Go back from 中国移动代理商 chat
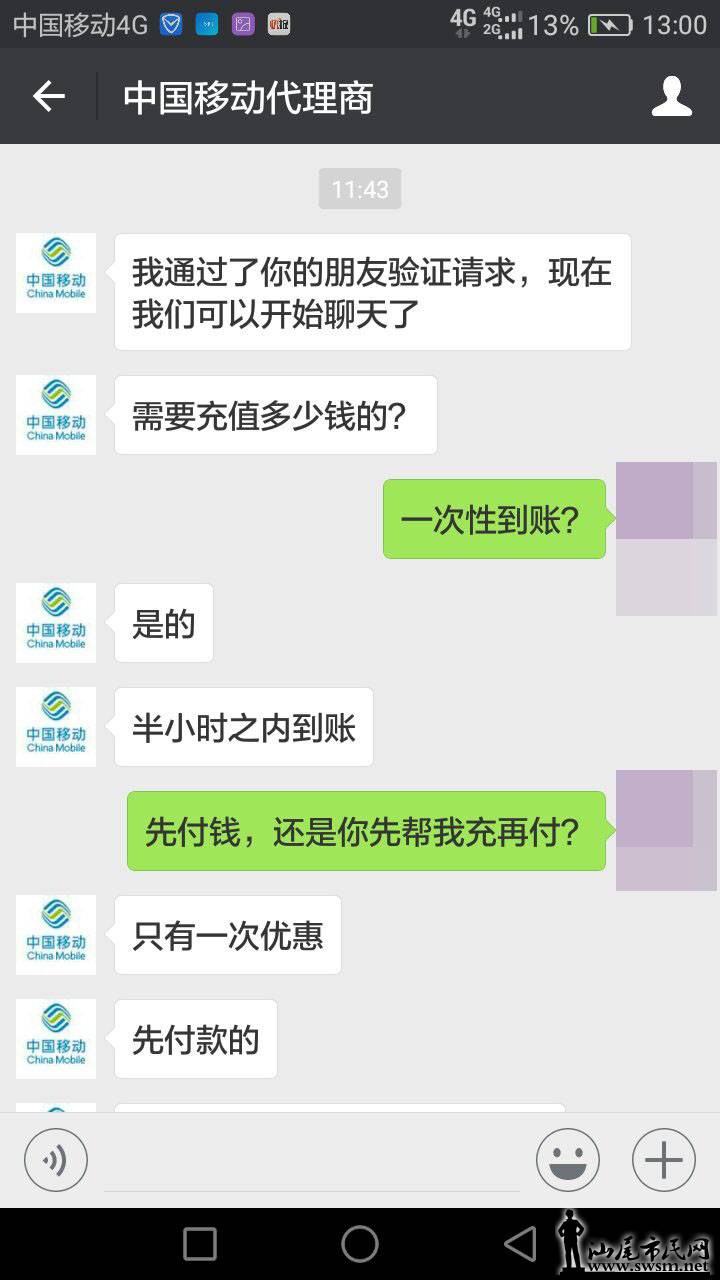The width and height of the screenshot is (720, 1280). click(48, 97)
